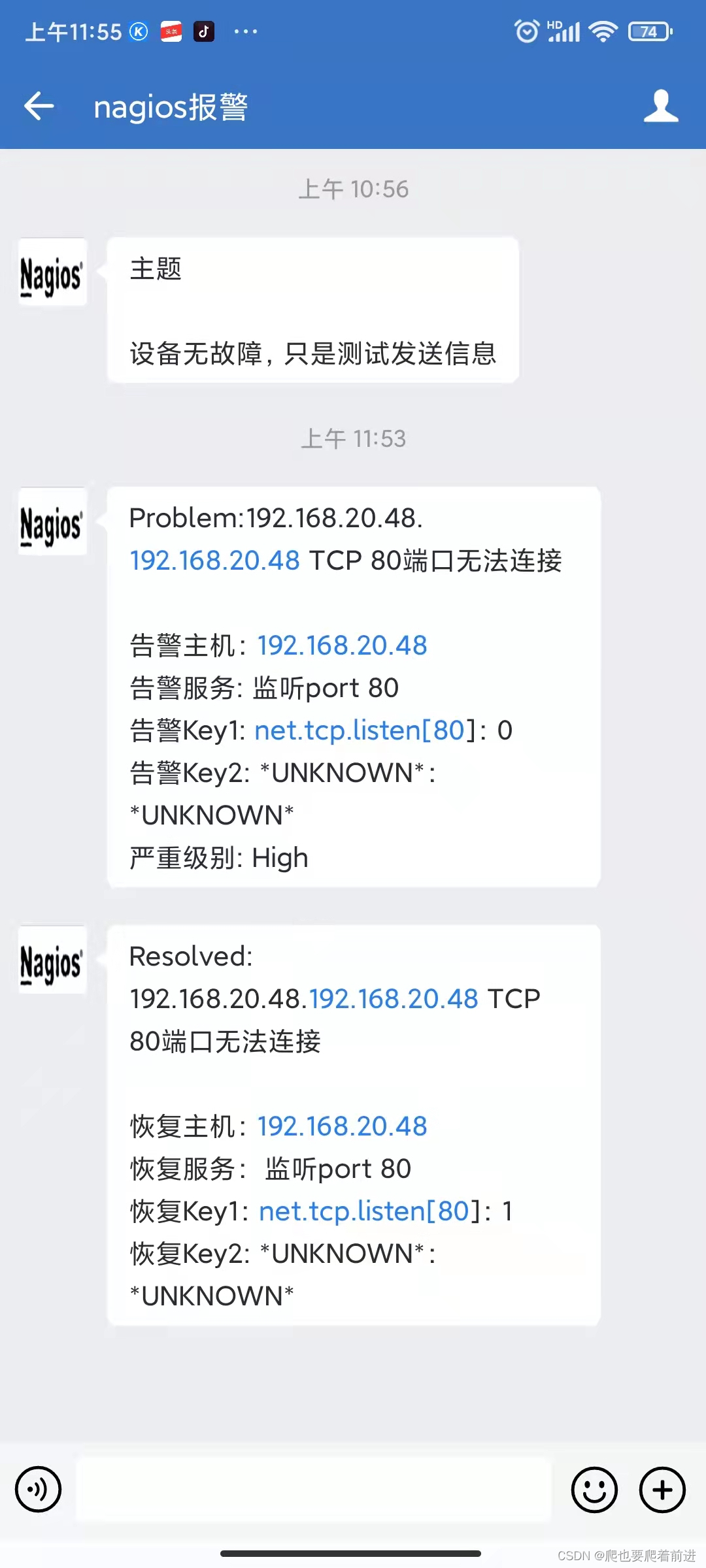This screenshot has width=706, height=1568.
Task: Tap the TikTok icon in the status bar
Action: (x=204, y=31)
